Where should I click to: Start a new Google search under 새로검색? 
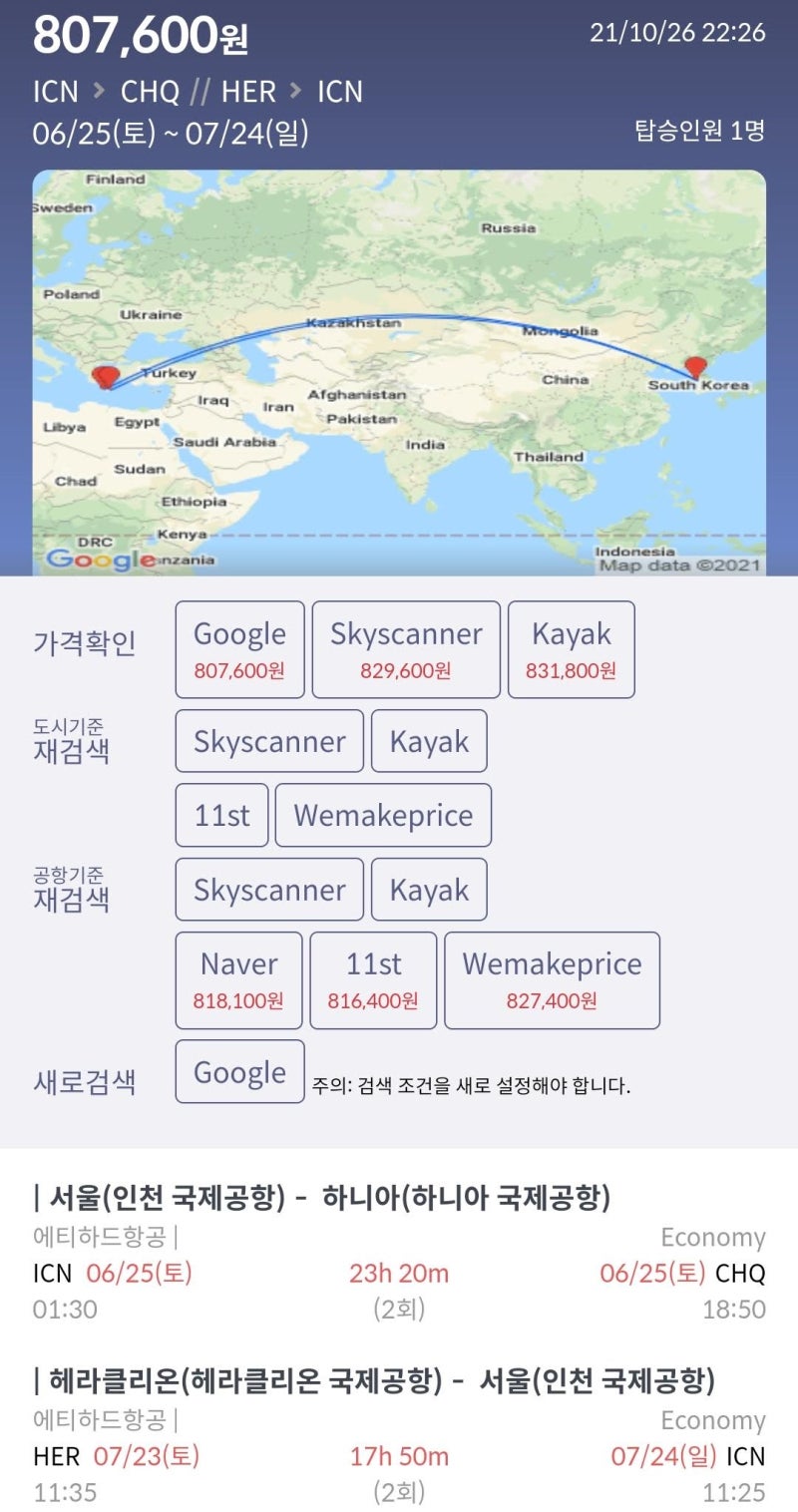click(x=239, y=1070)
